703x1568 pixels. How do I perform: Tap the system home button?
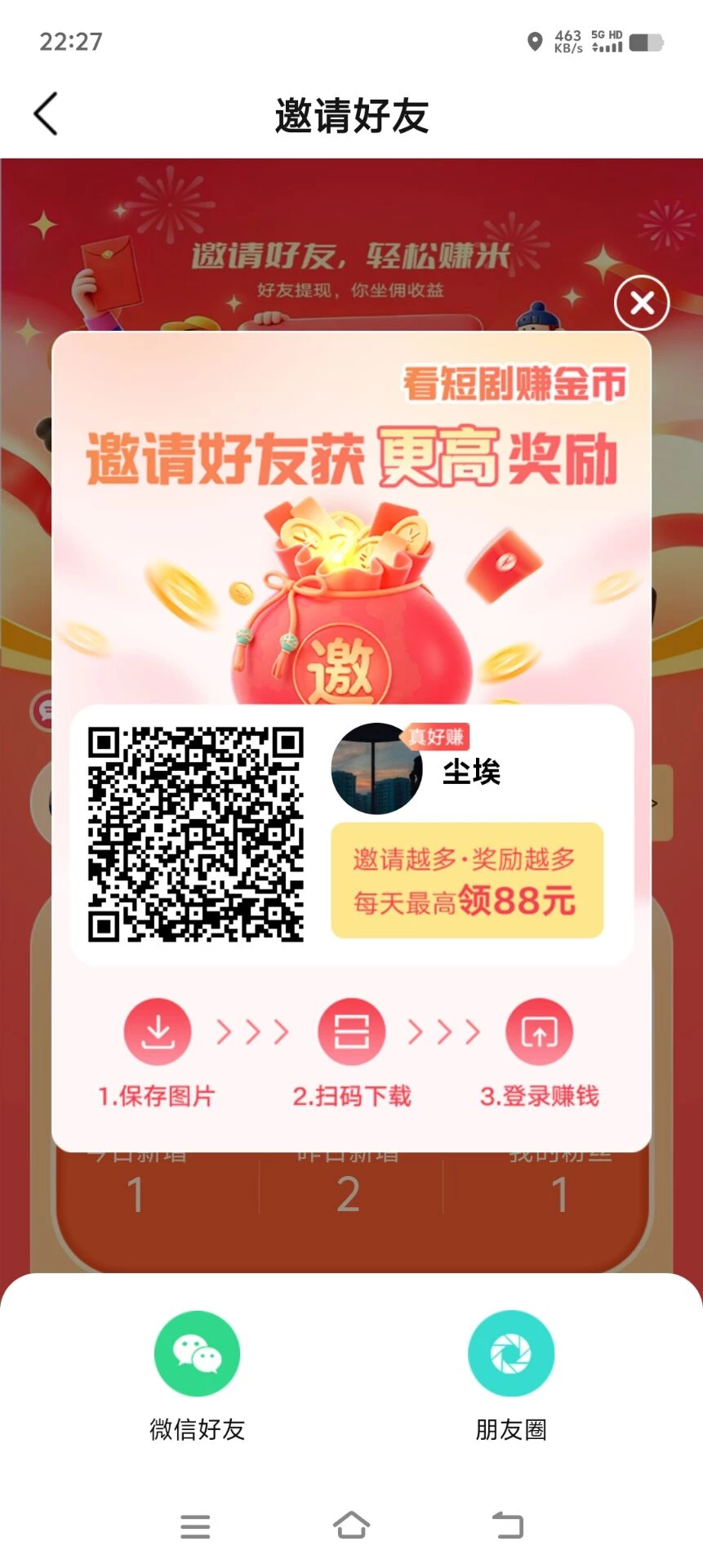[351, 1526]
